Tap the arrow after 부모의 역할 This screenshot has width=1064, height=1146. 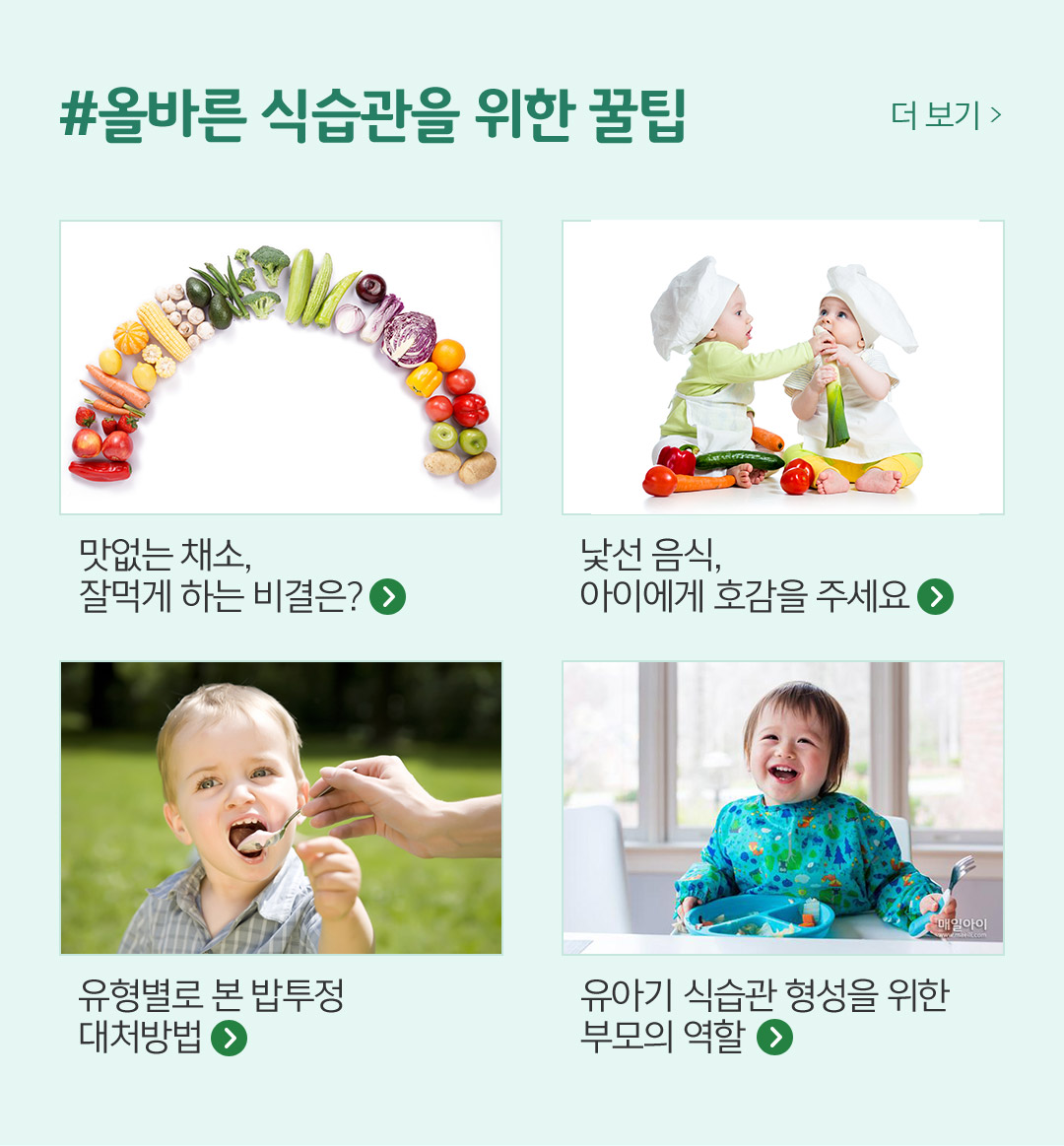click(x=774, y=1037)
